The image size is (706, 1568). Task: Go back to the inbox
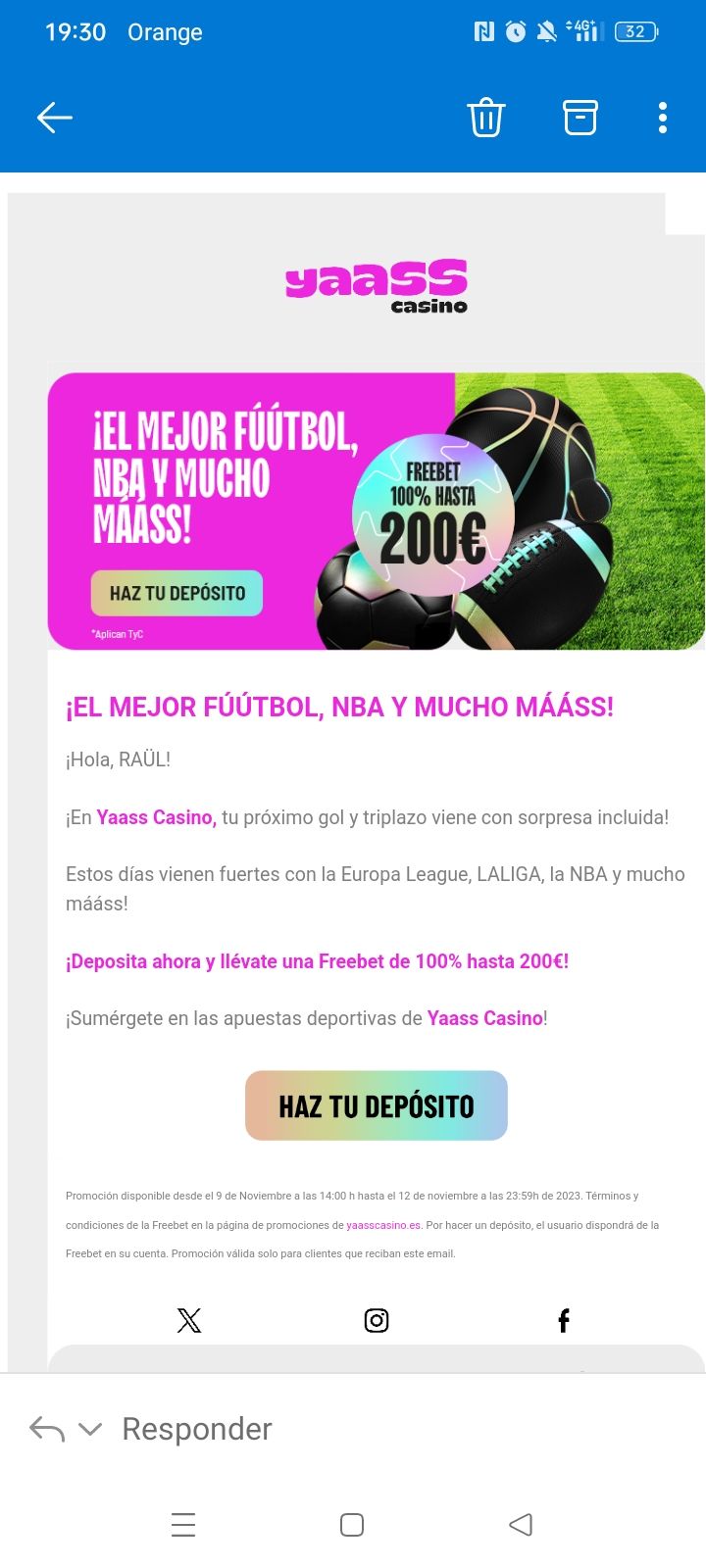pyautogui.click(x=55, y=118)
